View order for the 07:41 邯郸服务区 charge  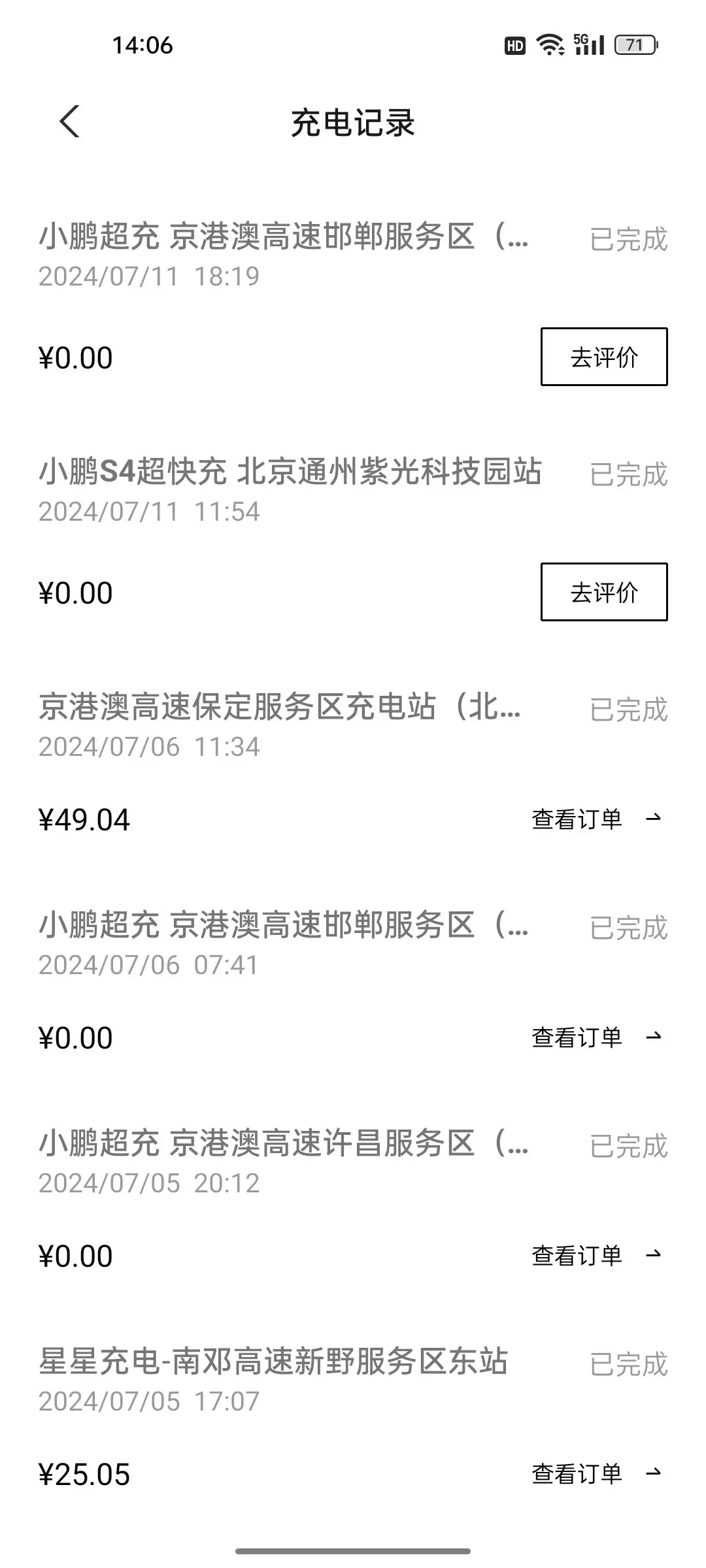point(597,1037)
